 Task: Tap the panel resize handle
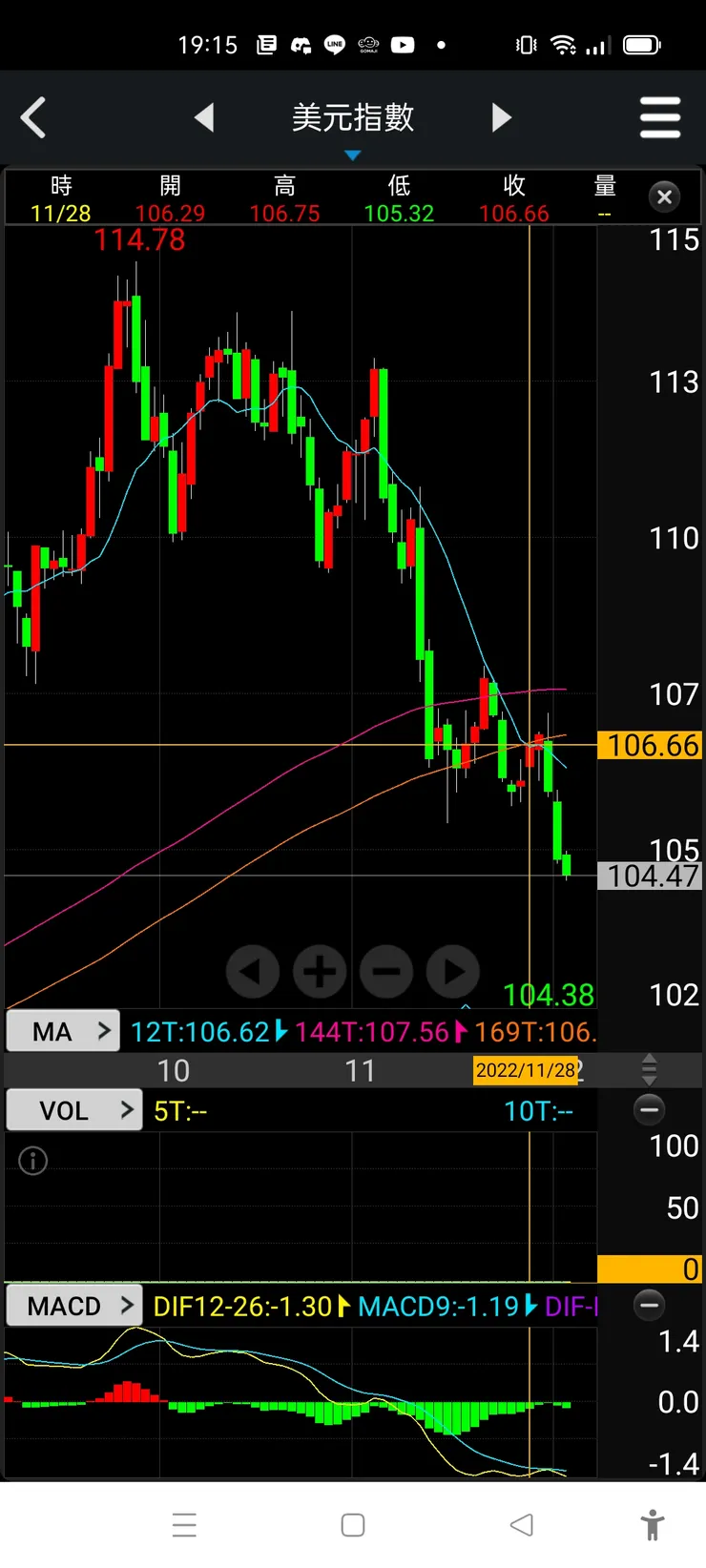point(649,1069)
